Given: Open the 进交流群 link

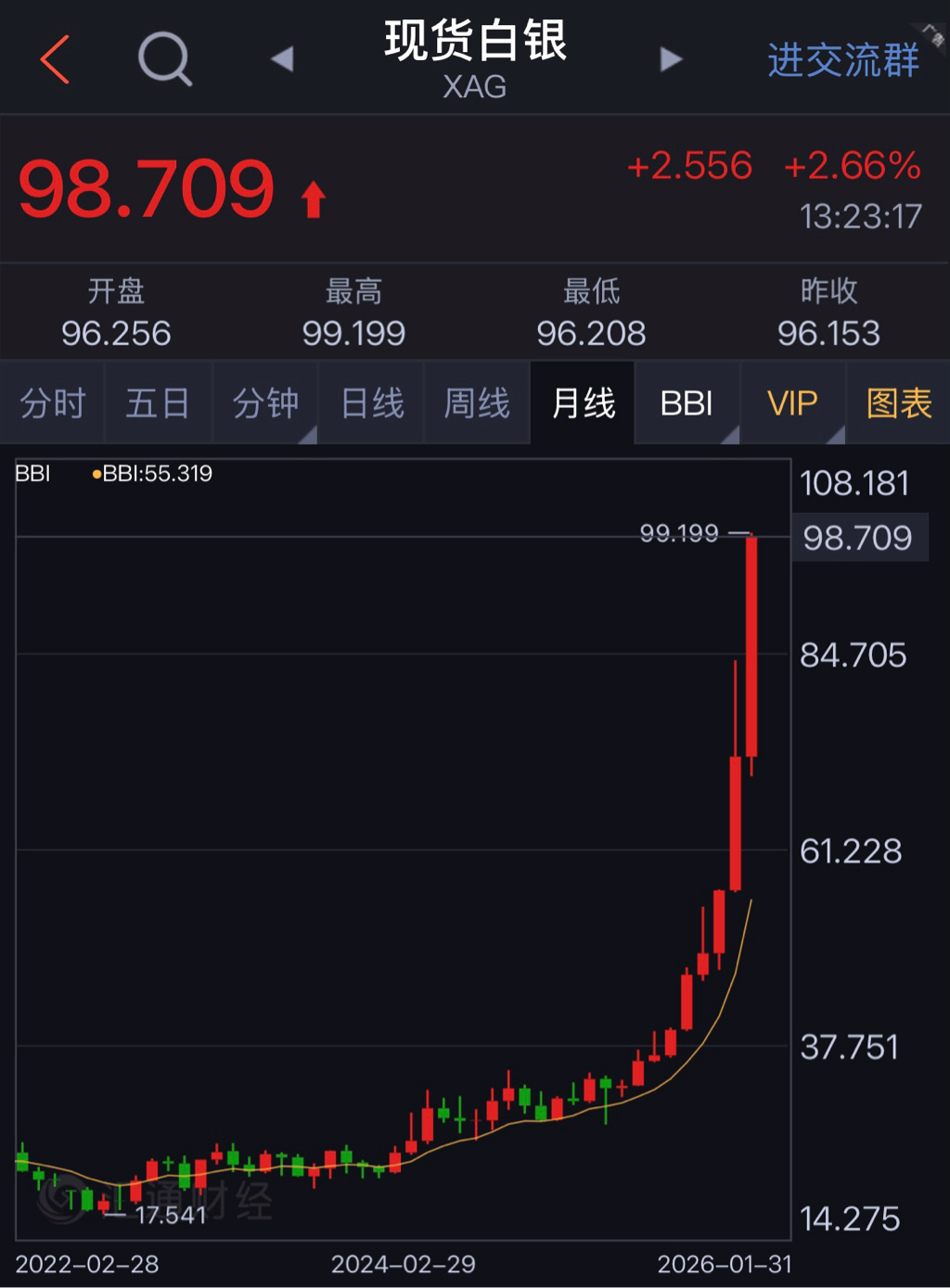Looking at the screenshot, I should (842, 61).
